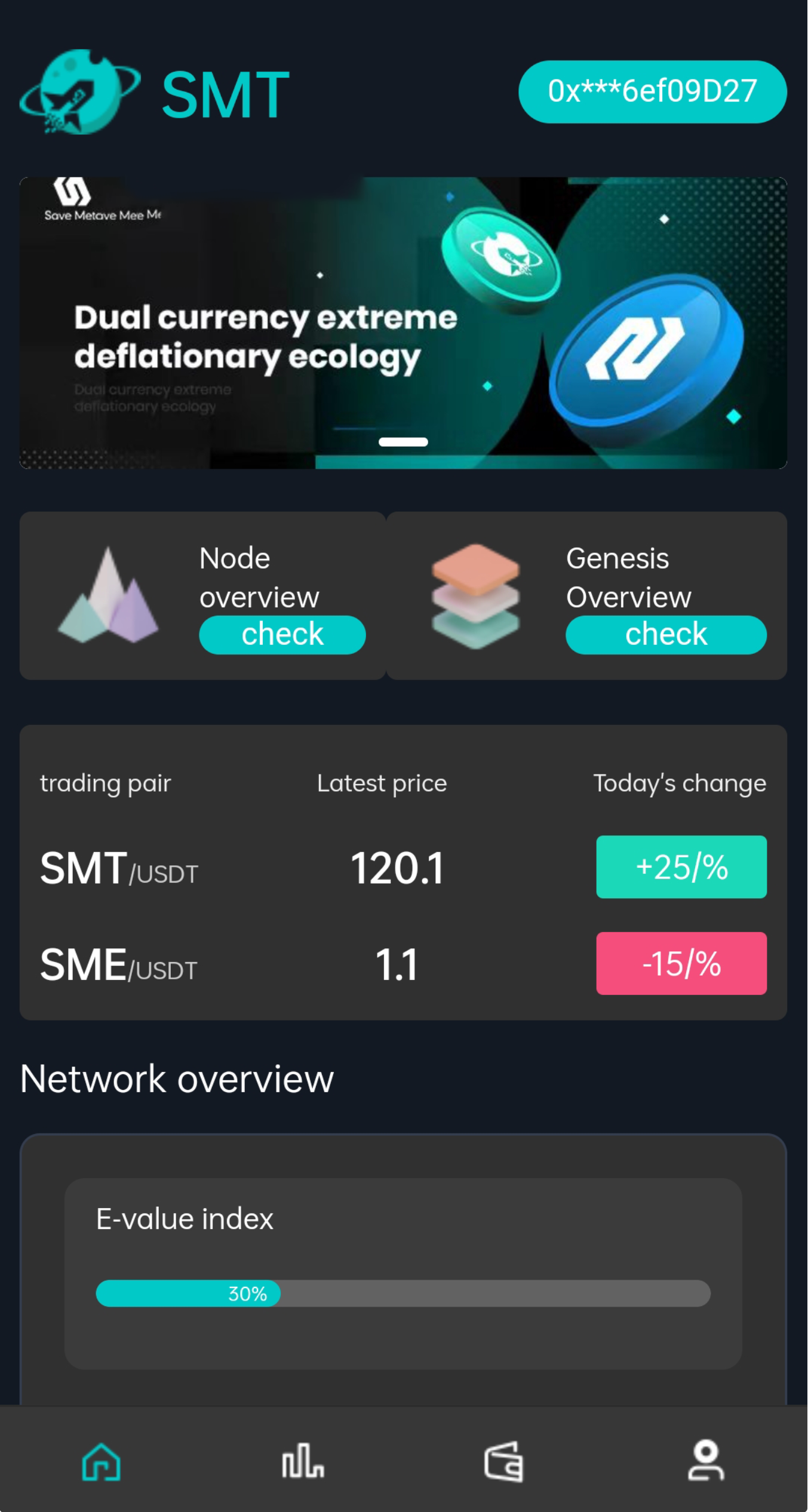Tap the home icon in bottom navigation
The image size is (808, 1512).
[x=100, y=1463]
